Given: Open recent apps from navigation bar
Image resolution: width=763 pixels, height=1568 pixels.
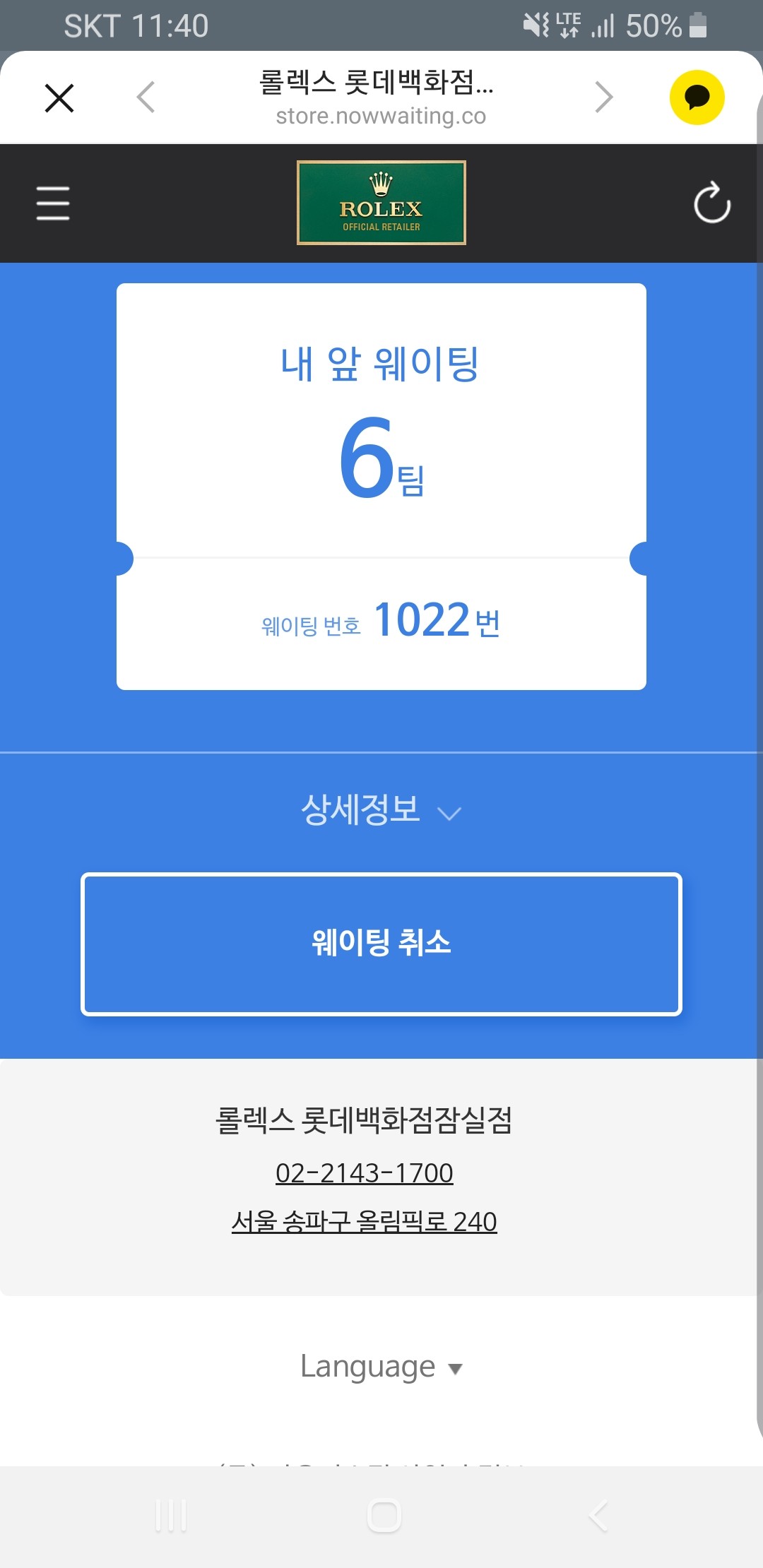Looking at the screenshot, I should (x=171, y=1516).
